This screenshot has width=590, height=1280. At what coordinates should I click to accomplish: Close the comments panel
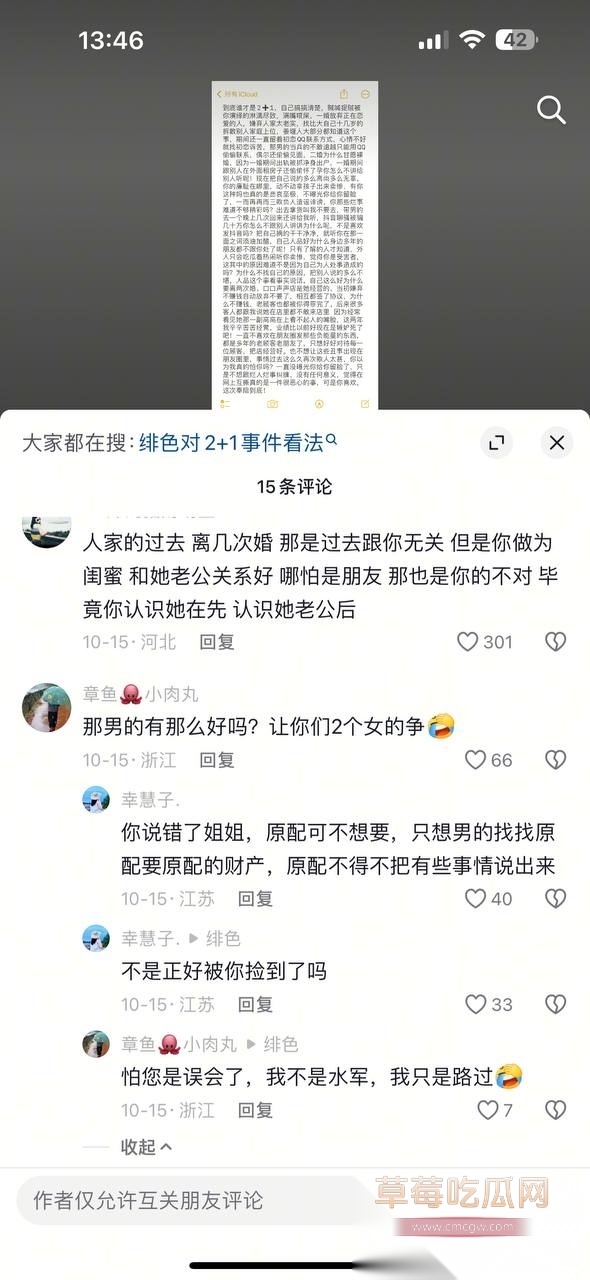point(557,442)
